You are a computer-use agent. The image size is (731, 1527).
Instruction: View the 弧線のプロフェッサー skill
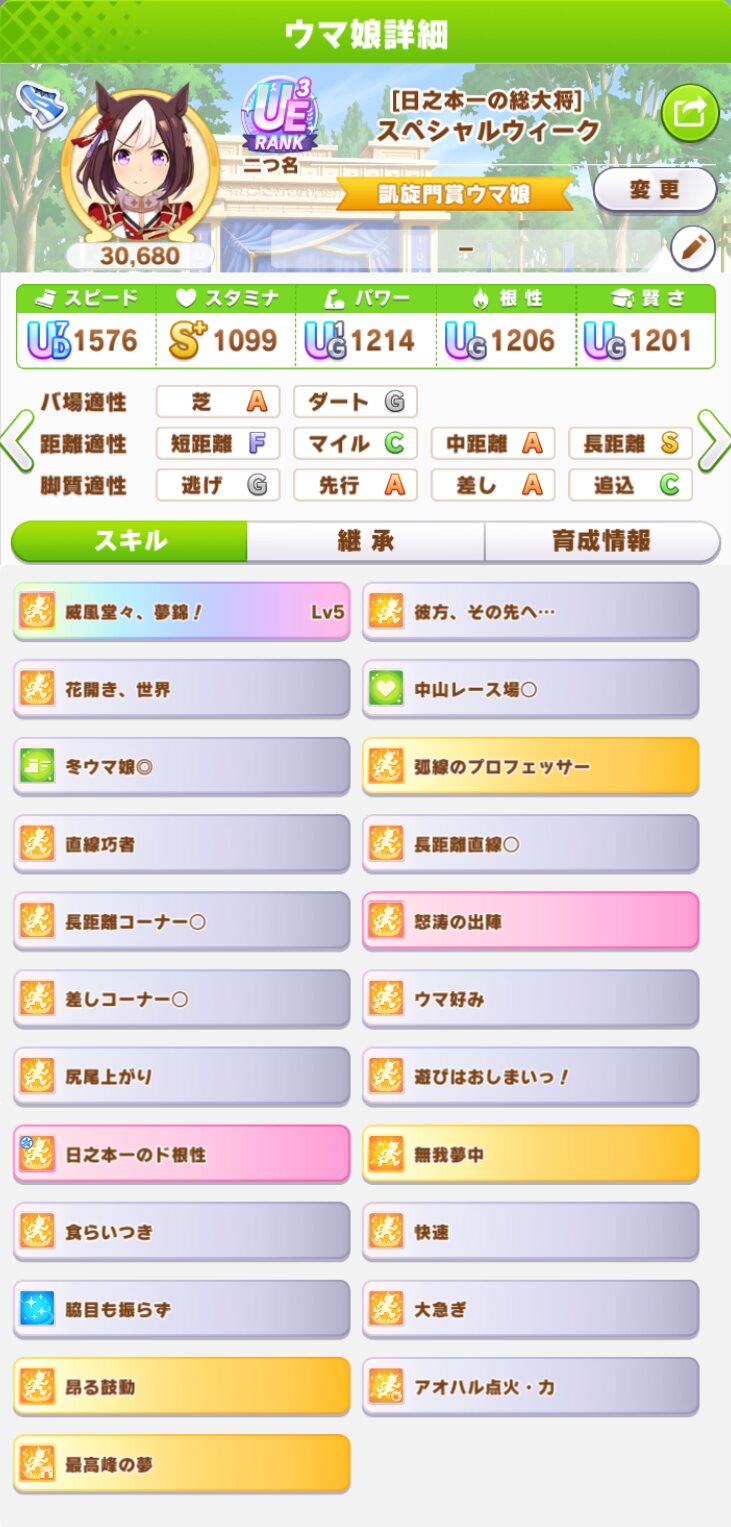pyautogui.click(x=530, y=767)
